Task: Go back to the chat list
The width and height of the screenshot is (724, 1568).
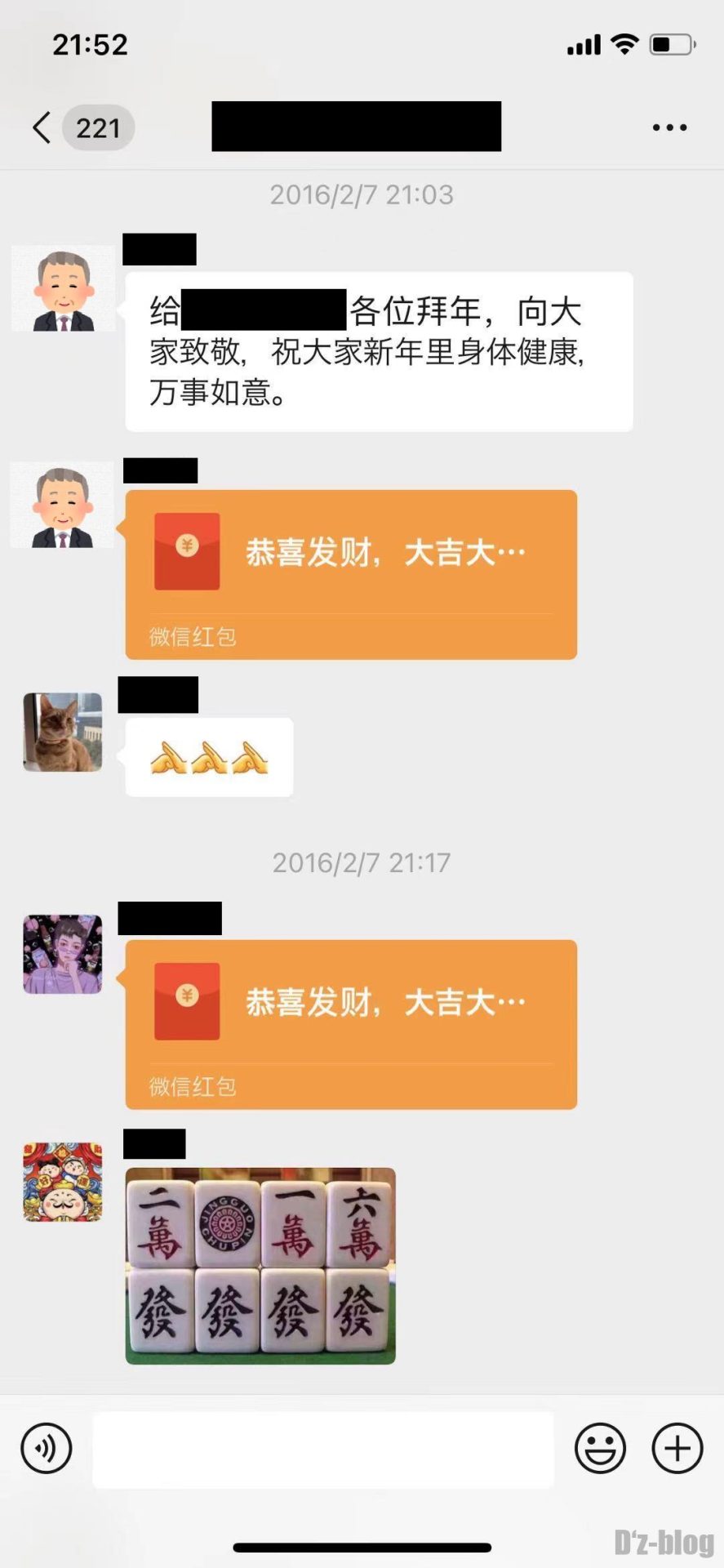Action: point(42,128)
